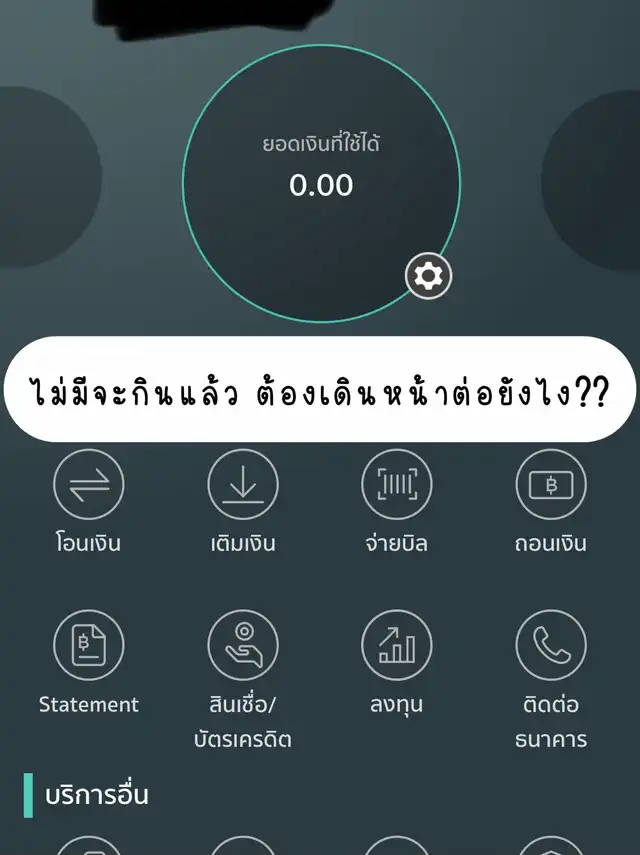The height and width of the screenshot is (855, 640).
Task: Go to ลงทุน investments
Action: pos(396,646)
